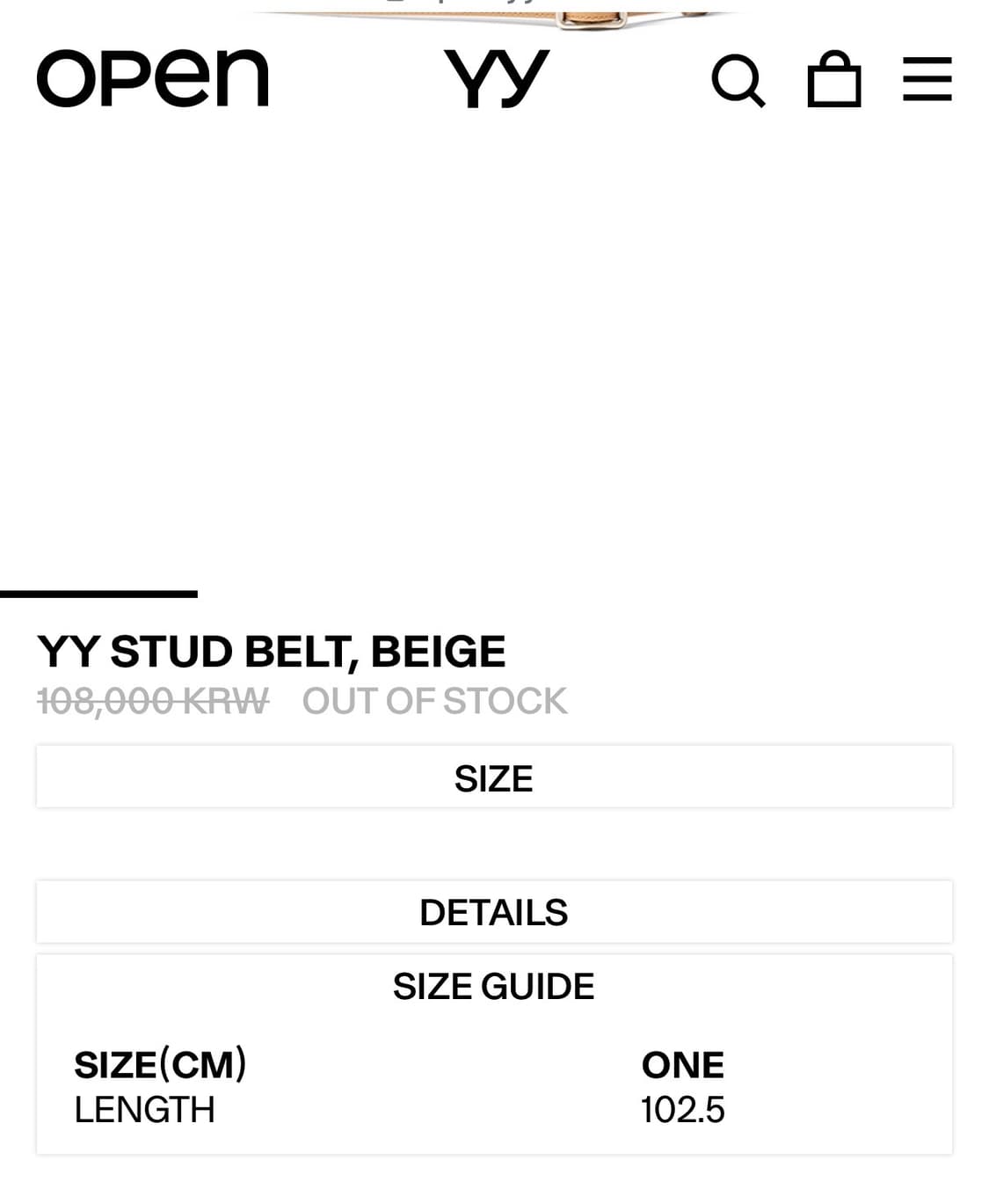This screenshot has width=989, height=1204.
Task: Toggle the SIZE panel open
Action: click(494, 777)
